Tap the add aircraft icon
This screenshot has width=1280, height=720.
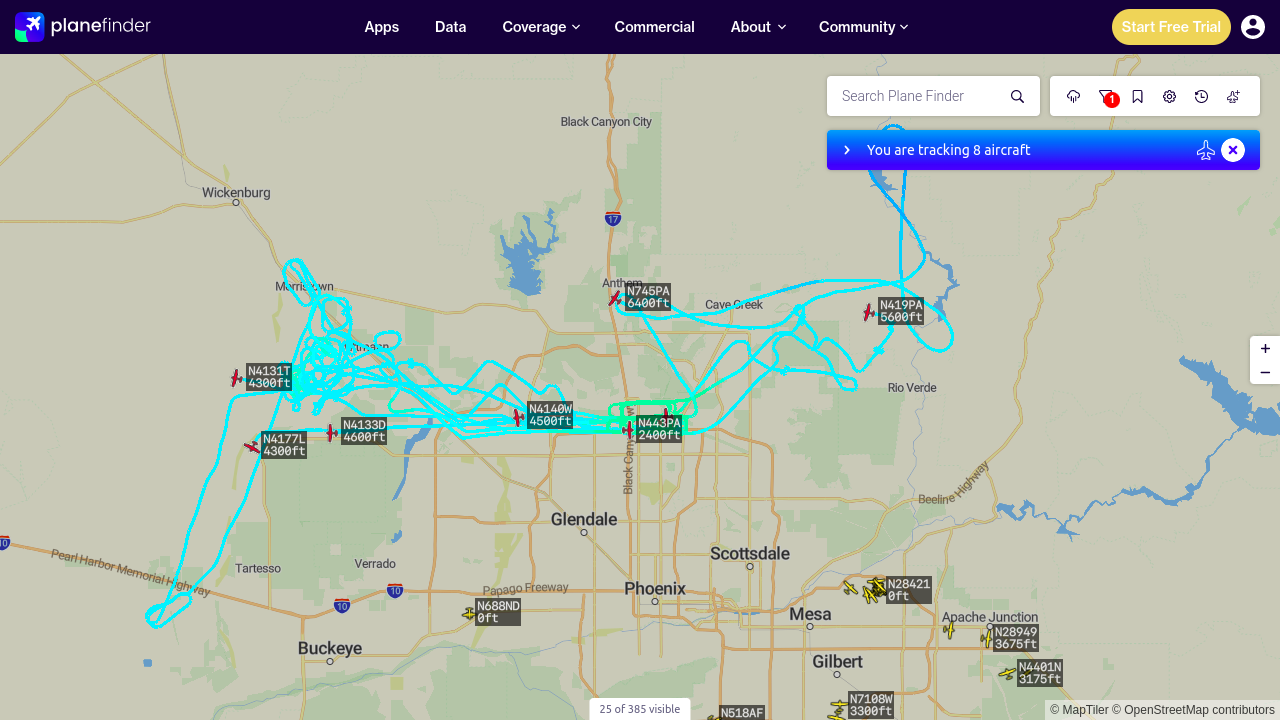click(1234, 96)
